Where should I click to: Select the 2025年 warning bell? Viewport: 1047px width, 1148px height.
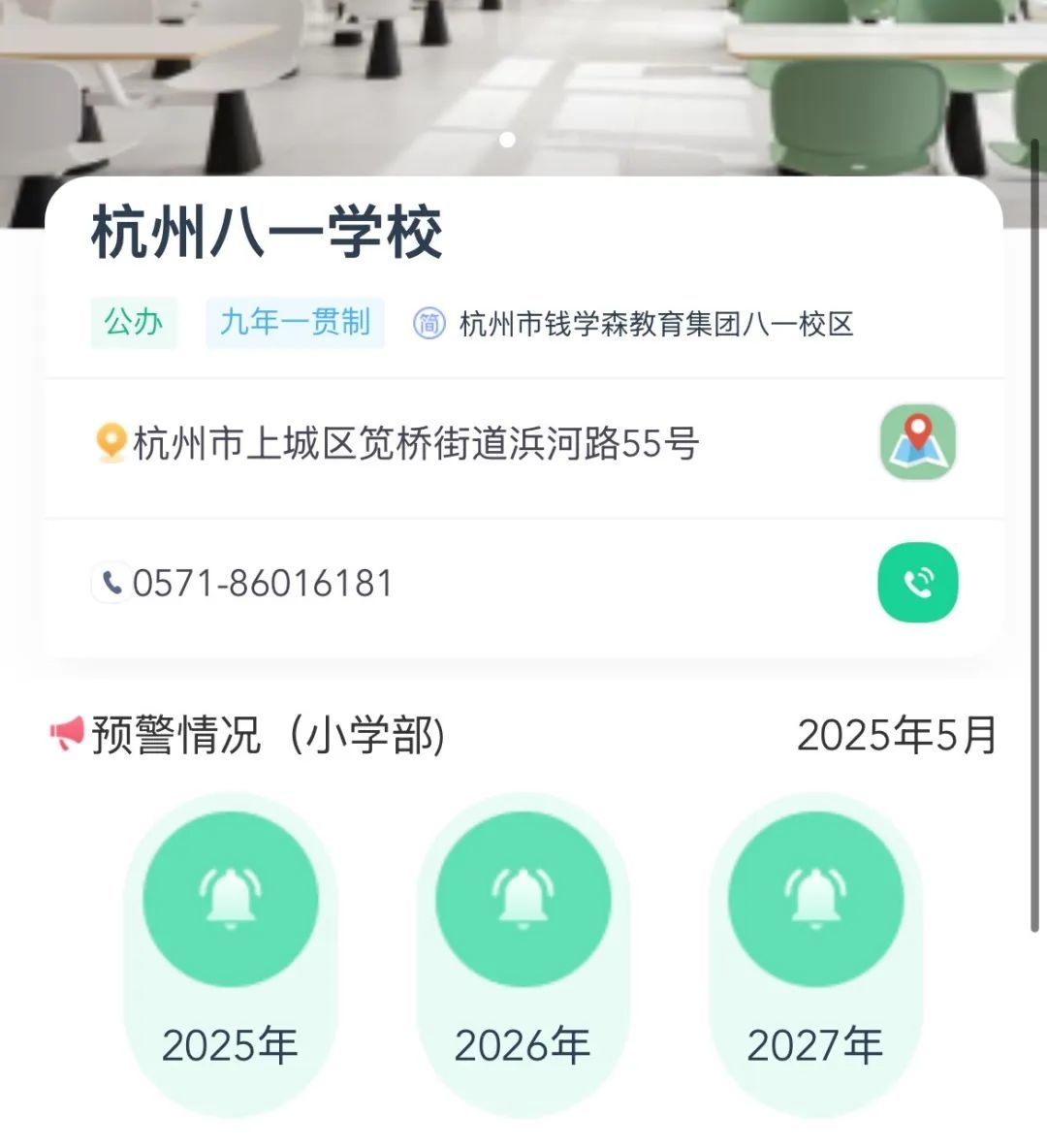231,900
